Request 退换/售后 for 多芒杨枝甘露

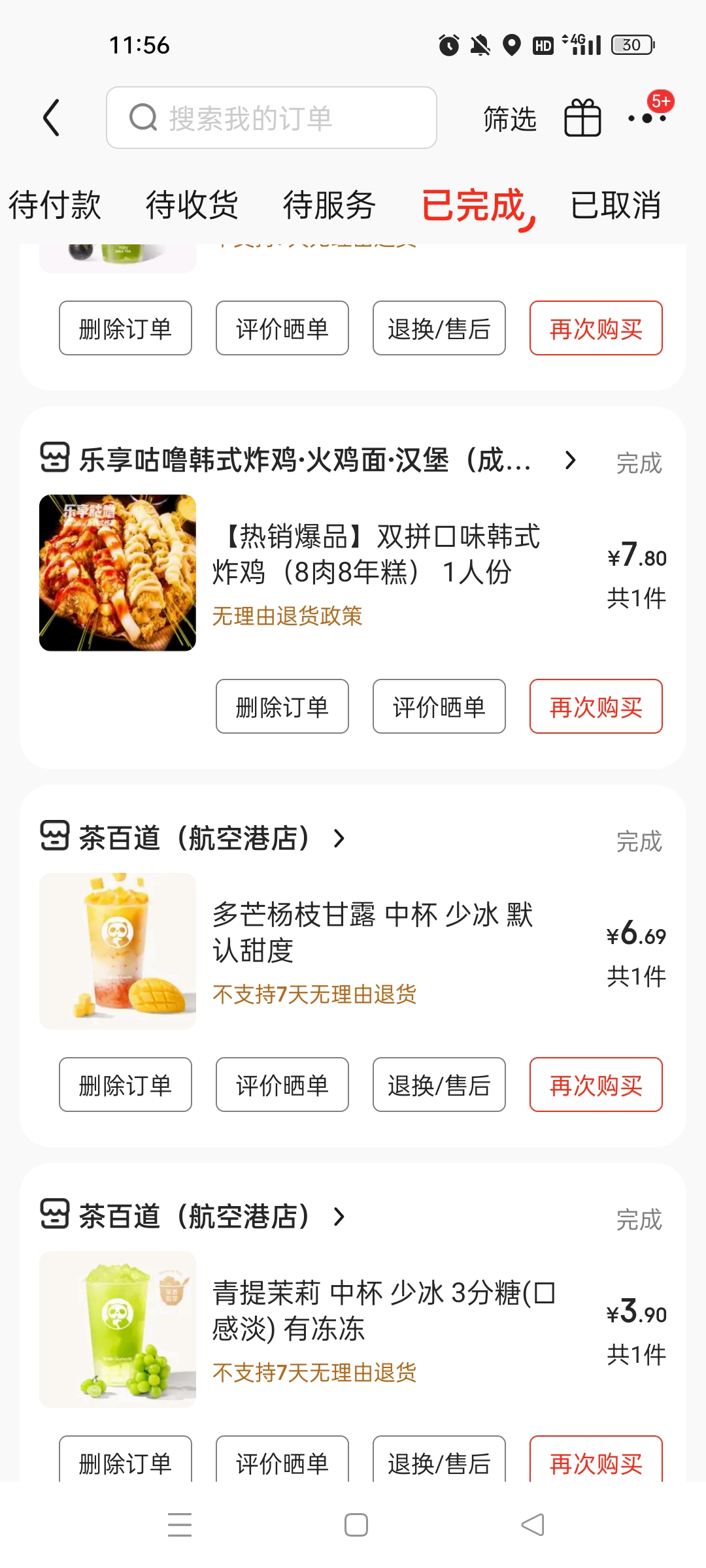[439, 1085]
